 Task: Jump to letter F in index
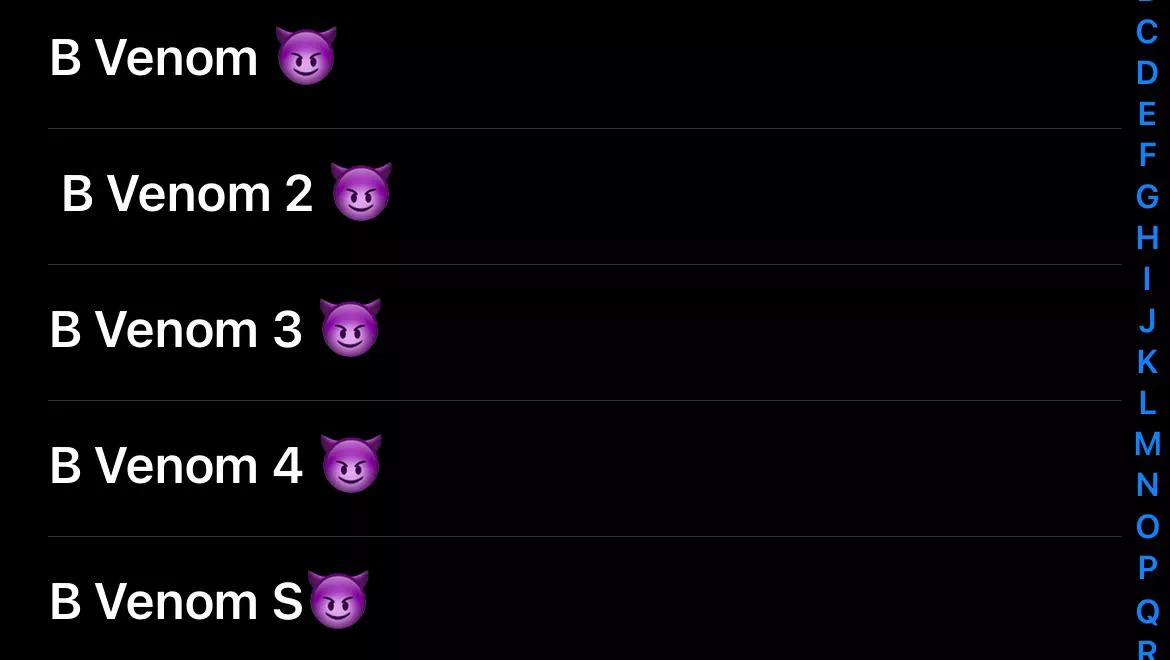[x=1147, y=155]
